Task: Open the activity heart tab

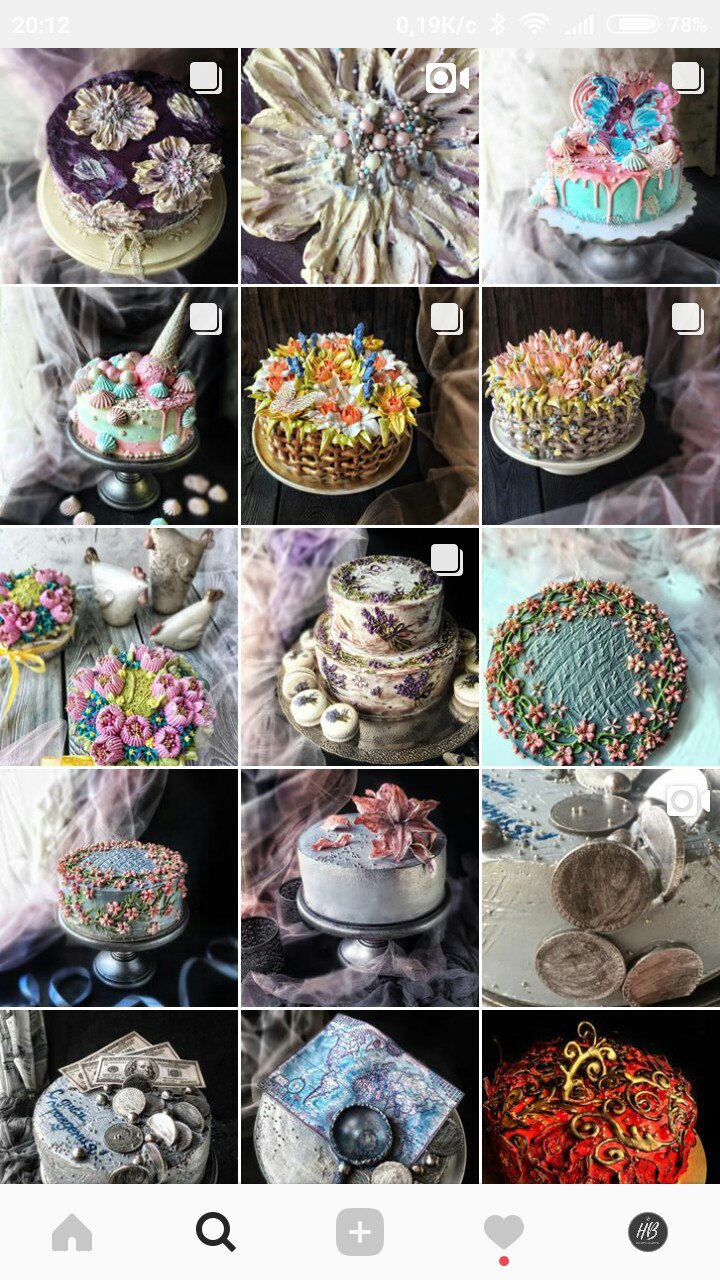Action: [504, 1232]
